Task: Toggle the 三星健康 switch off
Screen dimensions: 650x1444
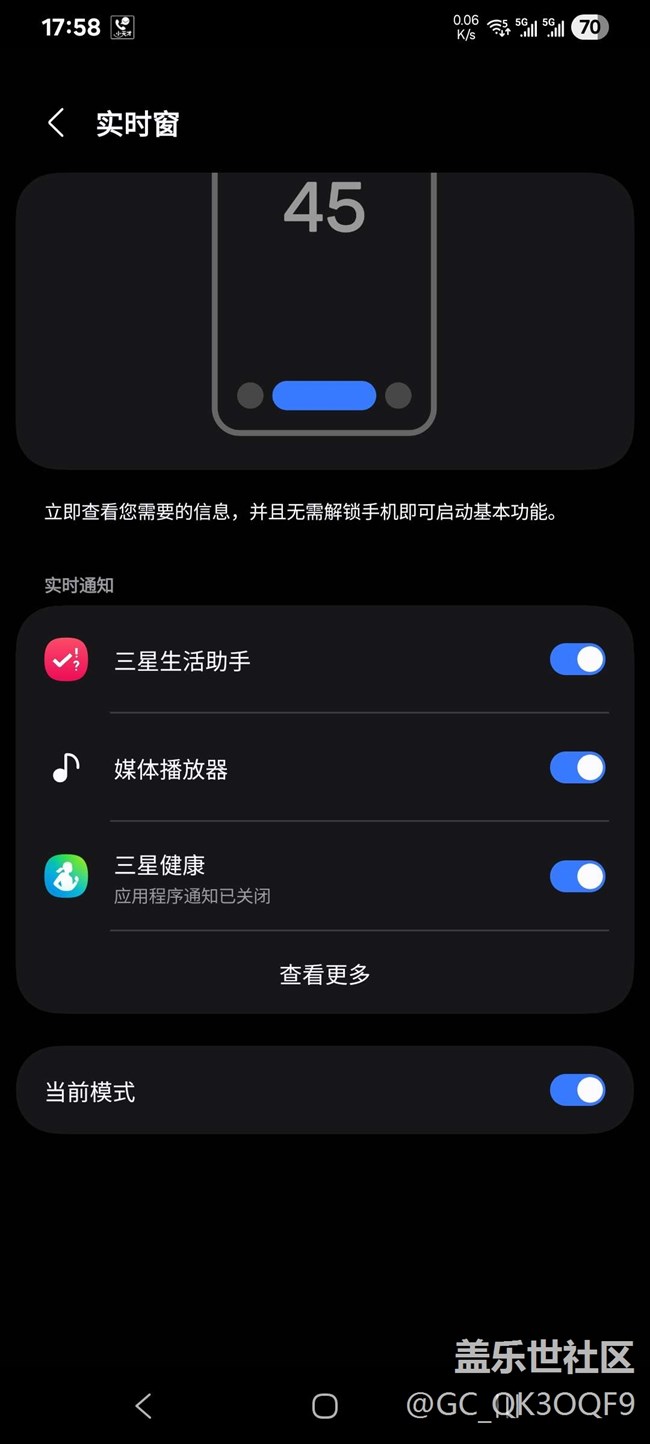Action: [577, 877]
